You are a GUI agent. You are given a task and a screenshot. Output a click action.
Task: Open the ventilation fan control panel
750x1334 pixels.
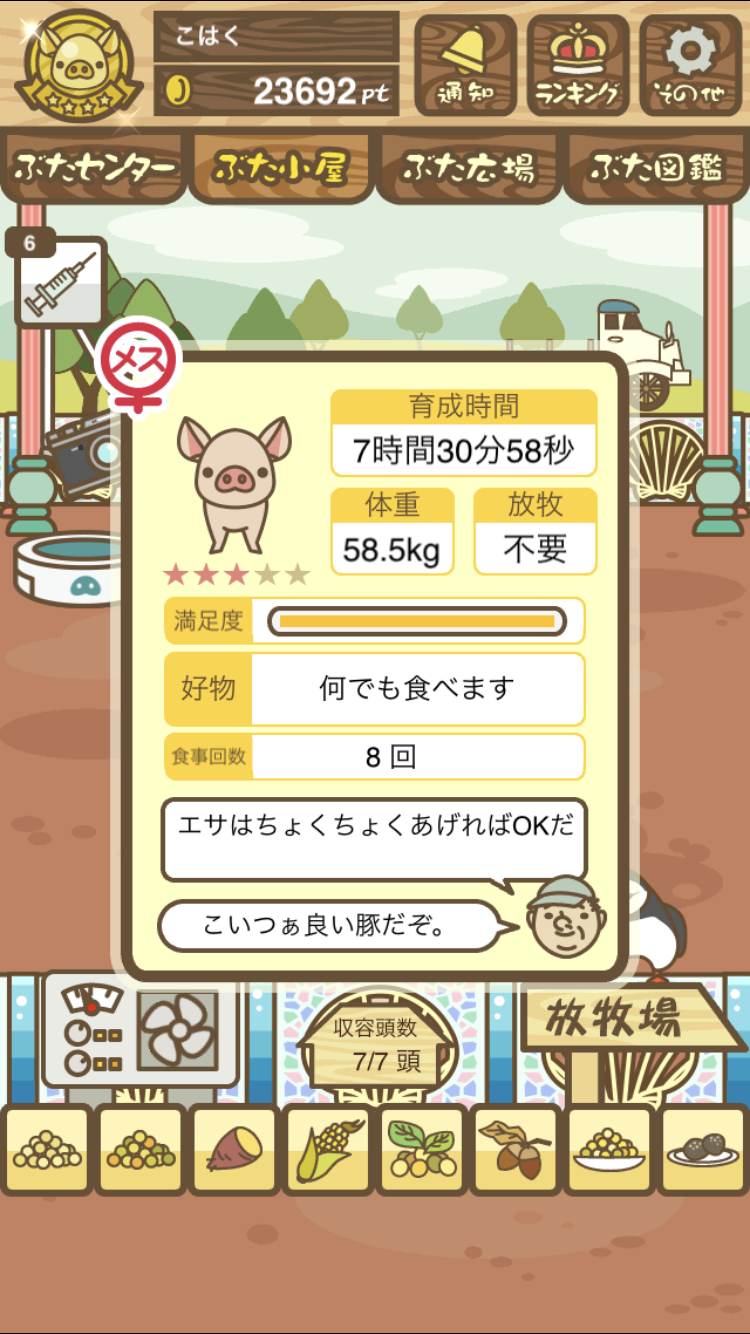click(141, 1030)
